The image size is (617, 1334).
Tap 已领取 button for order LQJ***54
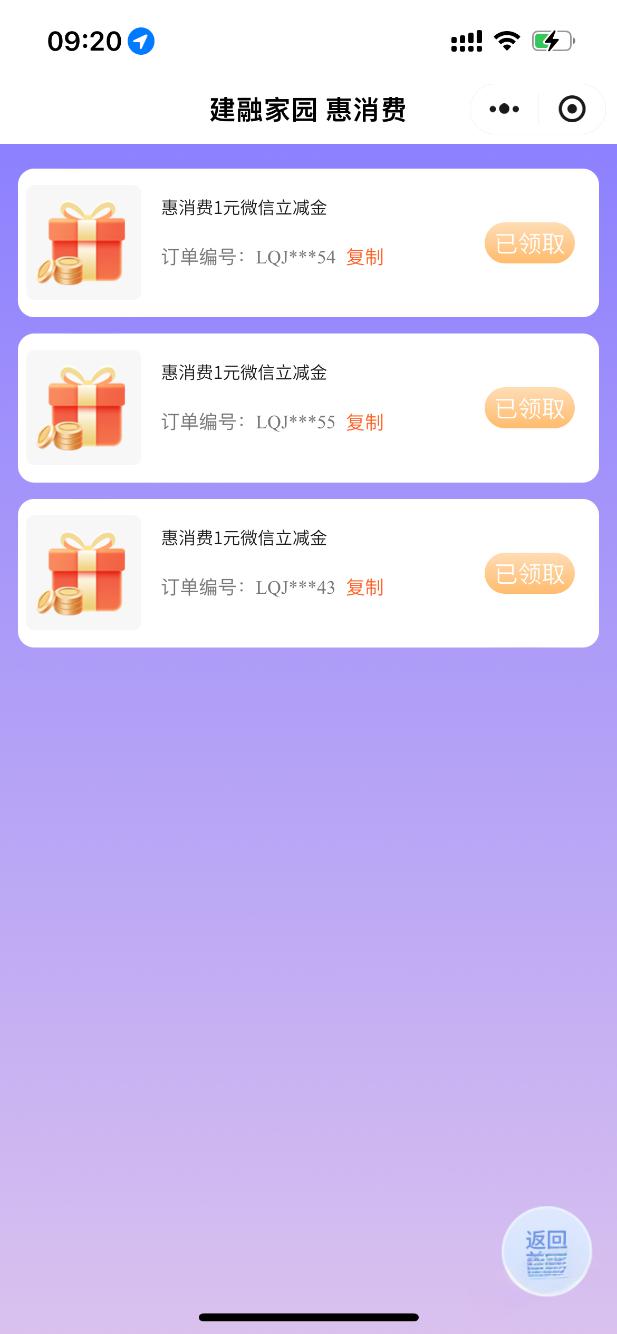pos(530,243)
